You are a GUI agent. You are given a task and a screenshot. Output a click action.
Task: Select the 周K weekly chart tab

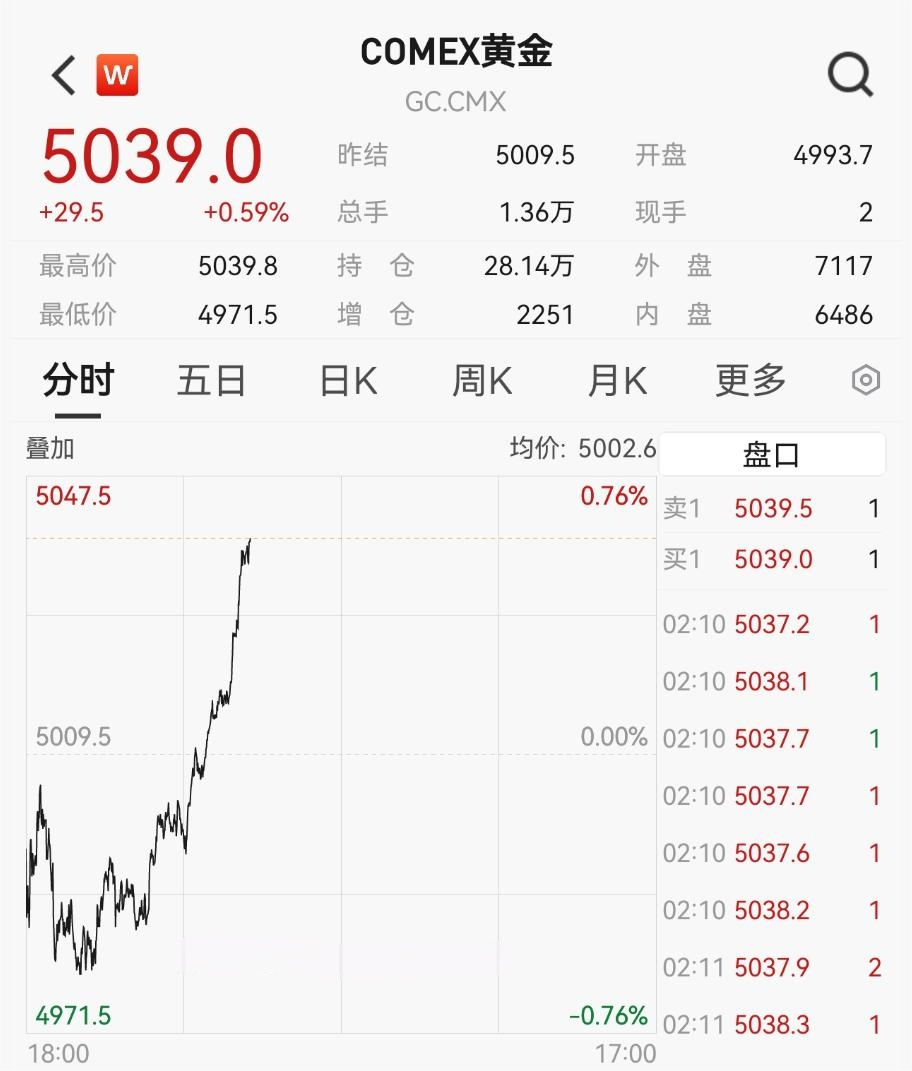pyautogui.click(x=481, y=380)
